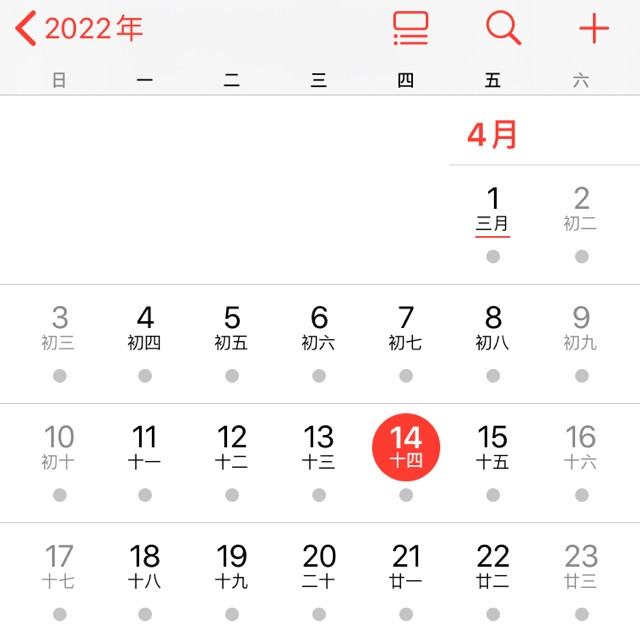Open April 4 (初四)
Viewport: 640px width, 640px height.
click(x=144, y=329)
